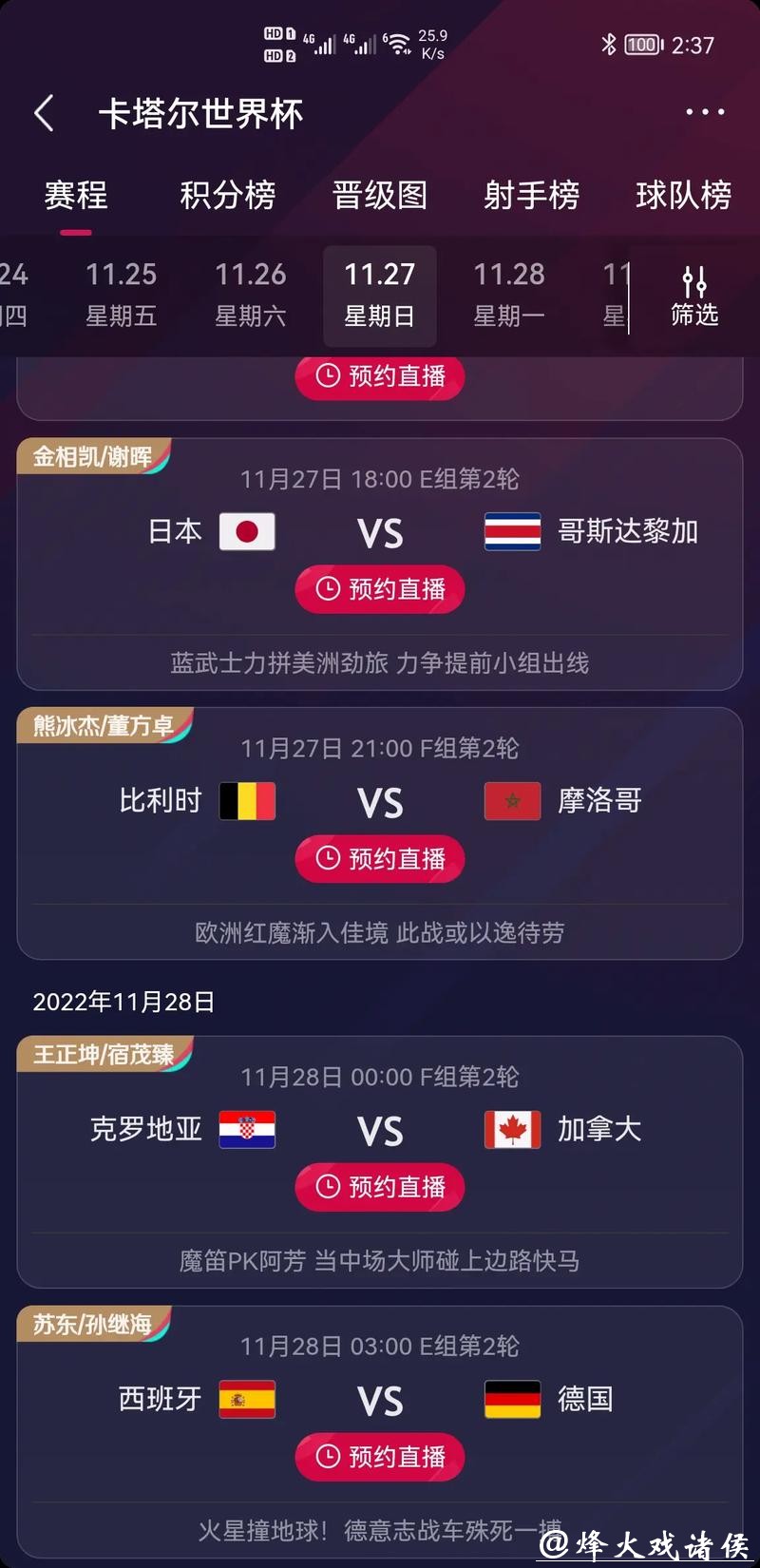Tap the Croatia flag icon
This screenshot has height=1568, width=760.
(x=246, y=1130)
